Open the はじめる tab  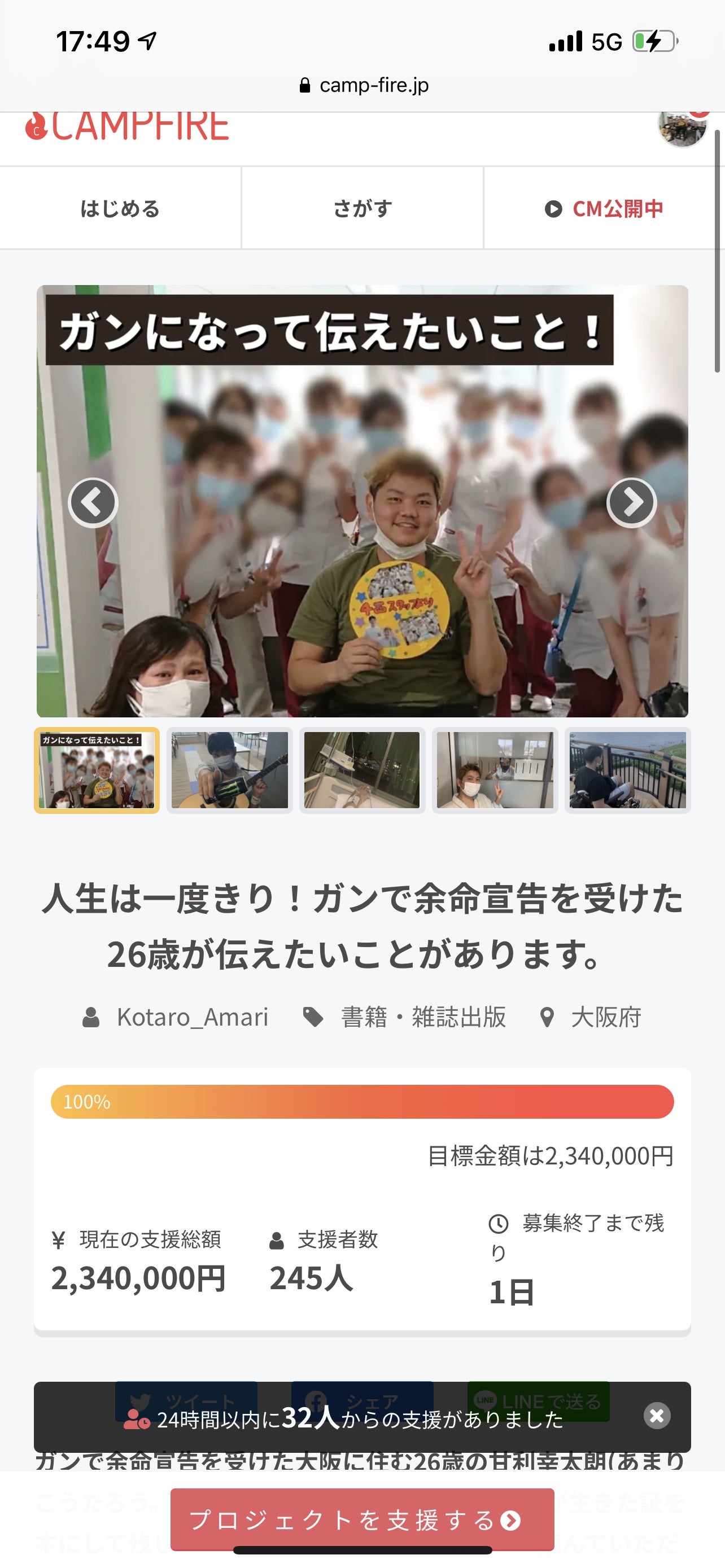[120, 209]
